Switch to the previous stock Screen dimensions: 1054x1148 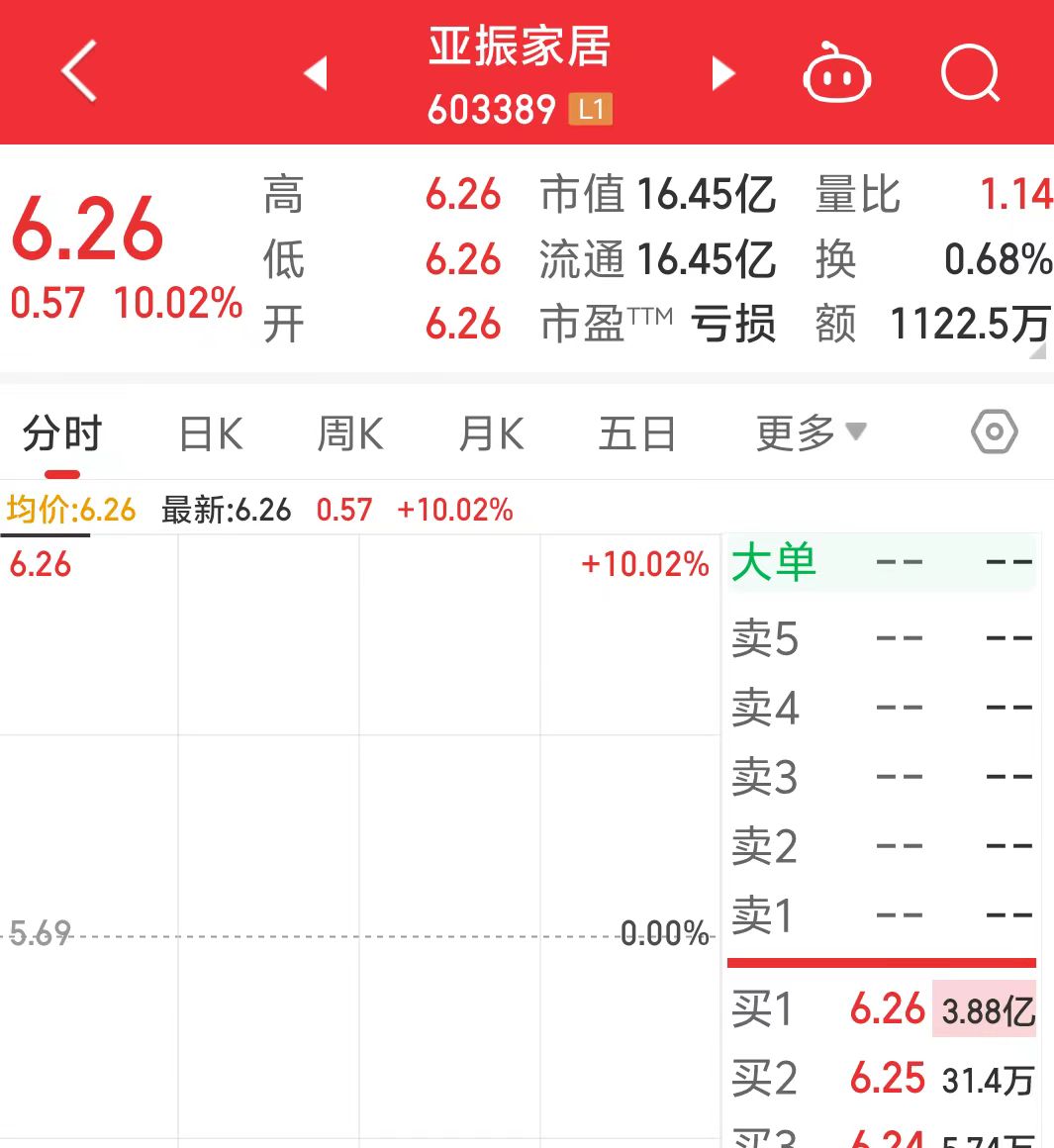315,72
